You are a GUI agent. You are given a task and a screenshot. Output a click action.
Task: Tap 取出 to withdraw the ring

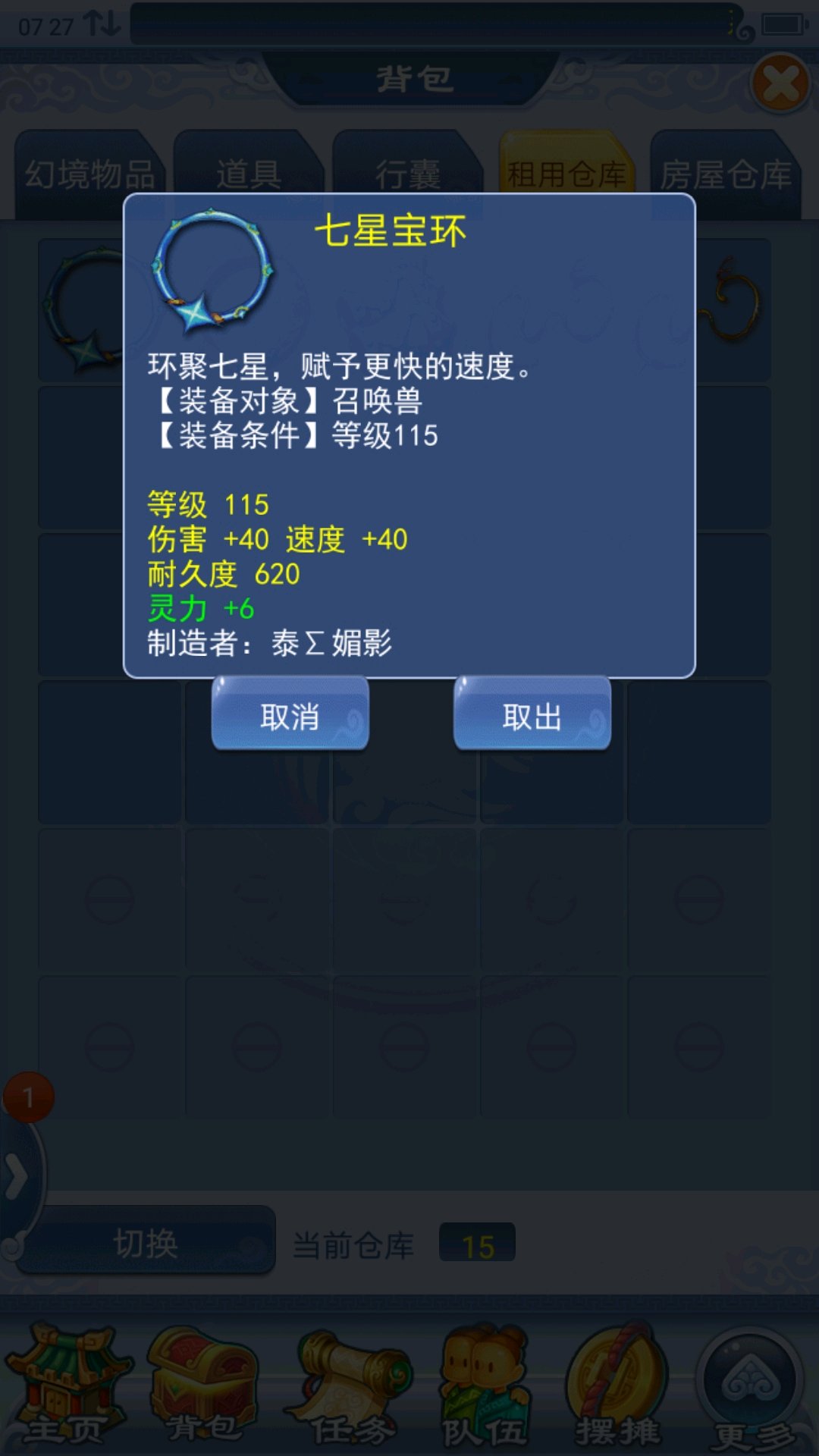[x=532, y=714]
